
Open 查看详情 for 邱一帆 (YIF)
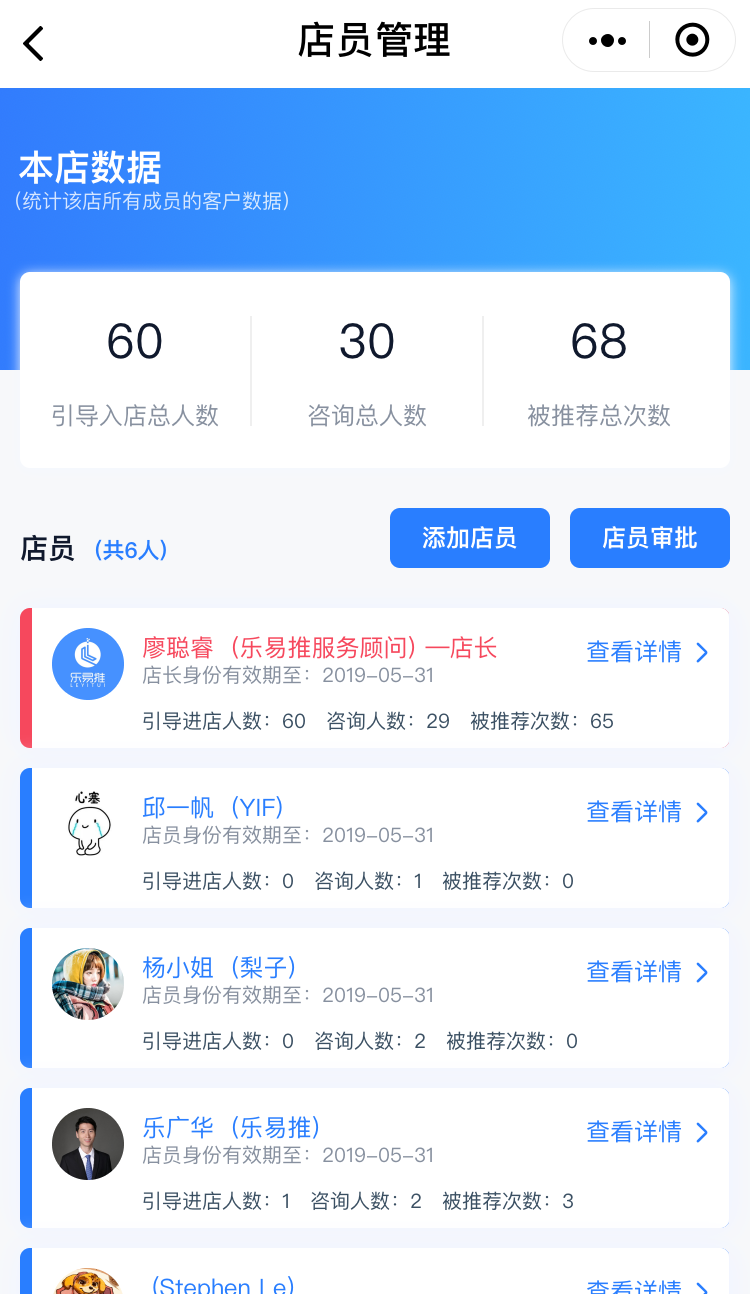[x=647, y=812]
